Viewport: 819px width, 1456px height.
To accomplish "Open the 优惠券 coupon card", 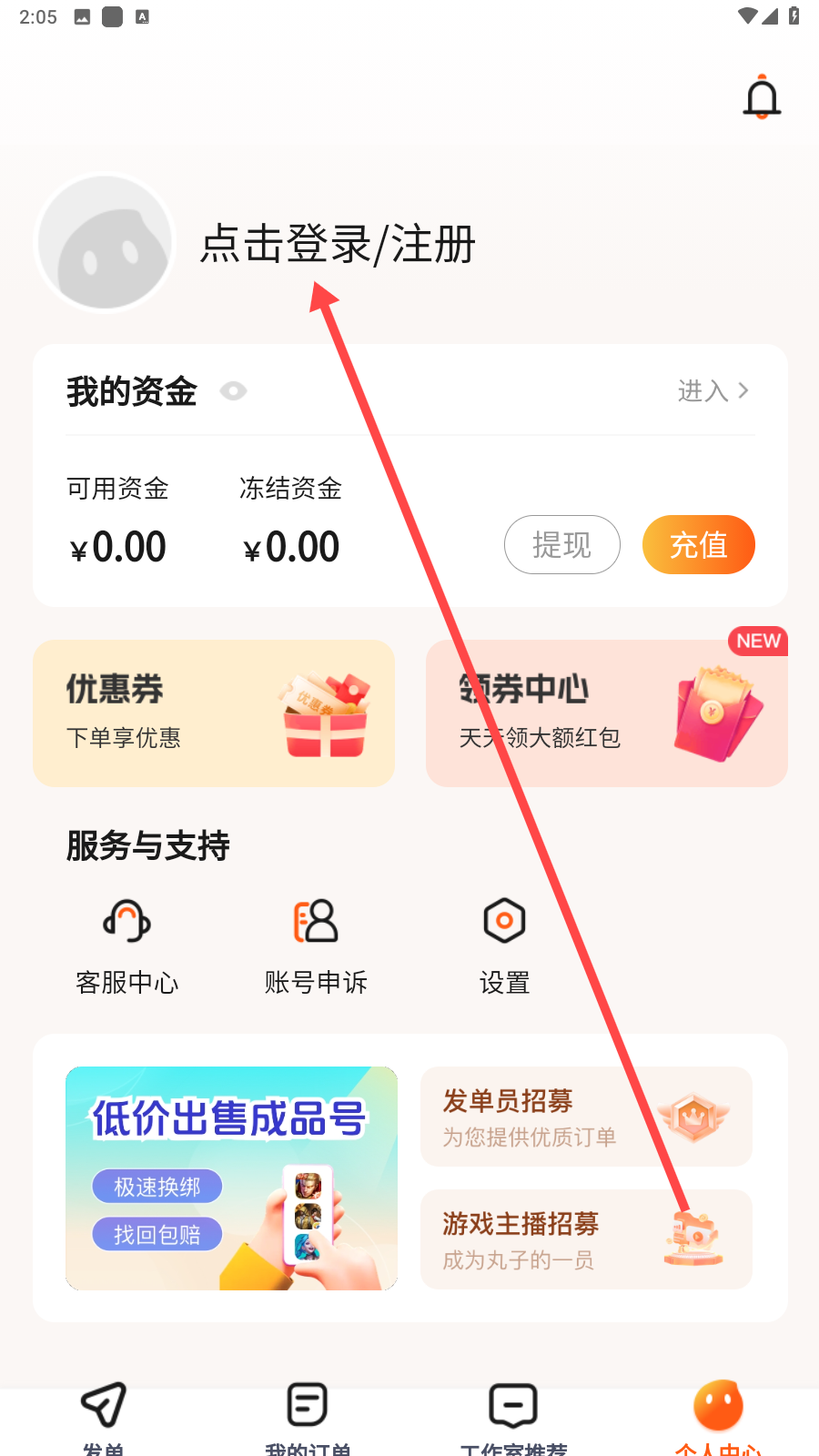I will [214, 713].
